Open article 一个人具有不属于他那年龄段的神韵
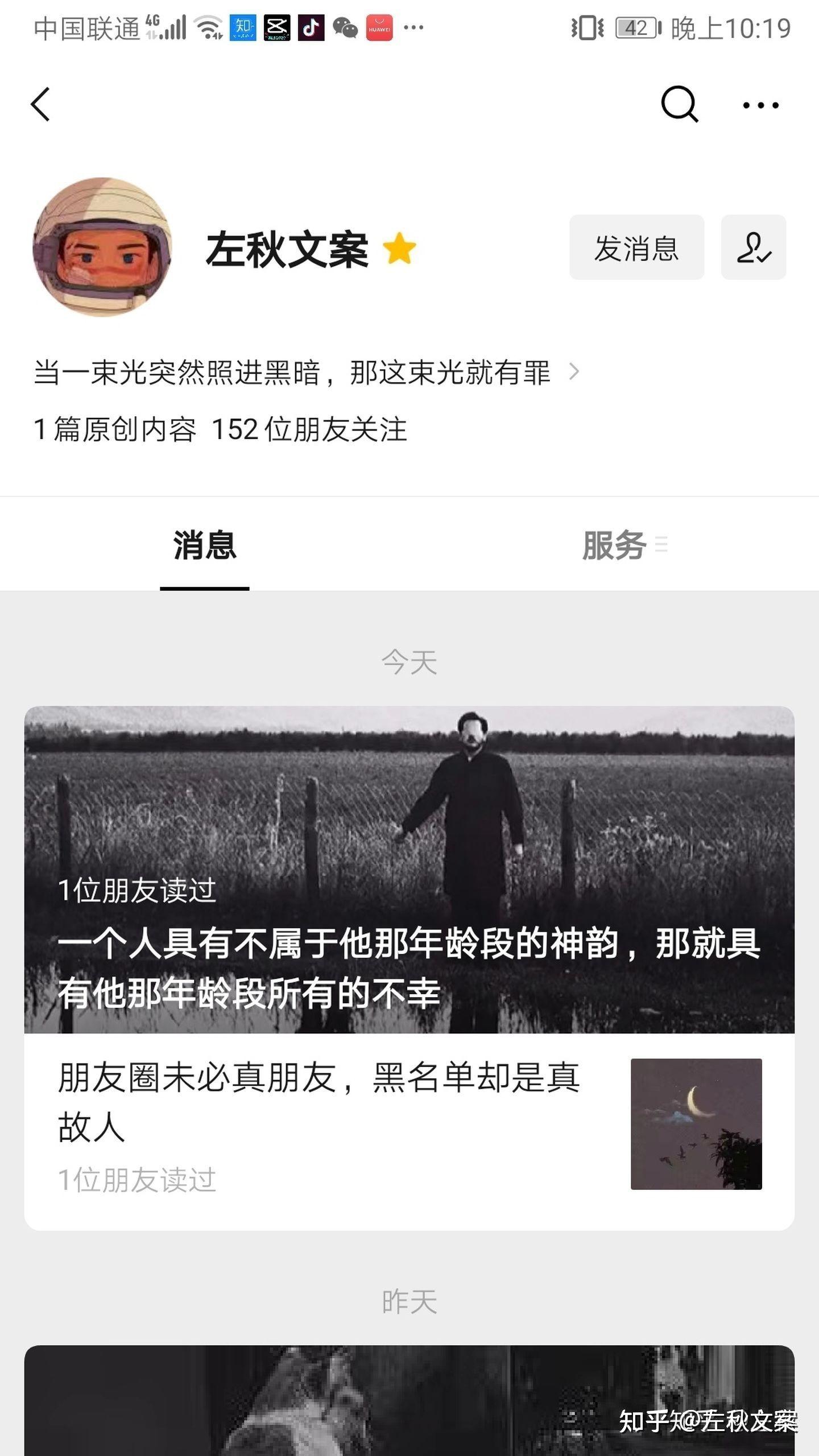Screen dimensions: 819x1456 point(409,870)
